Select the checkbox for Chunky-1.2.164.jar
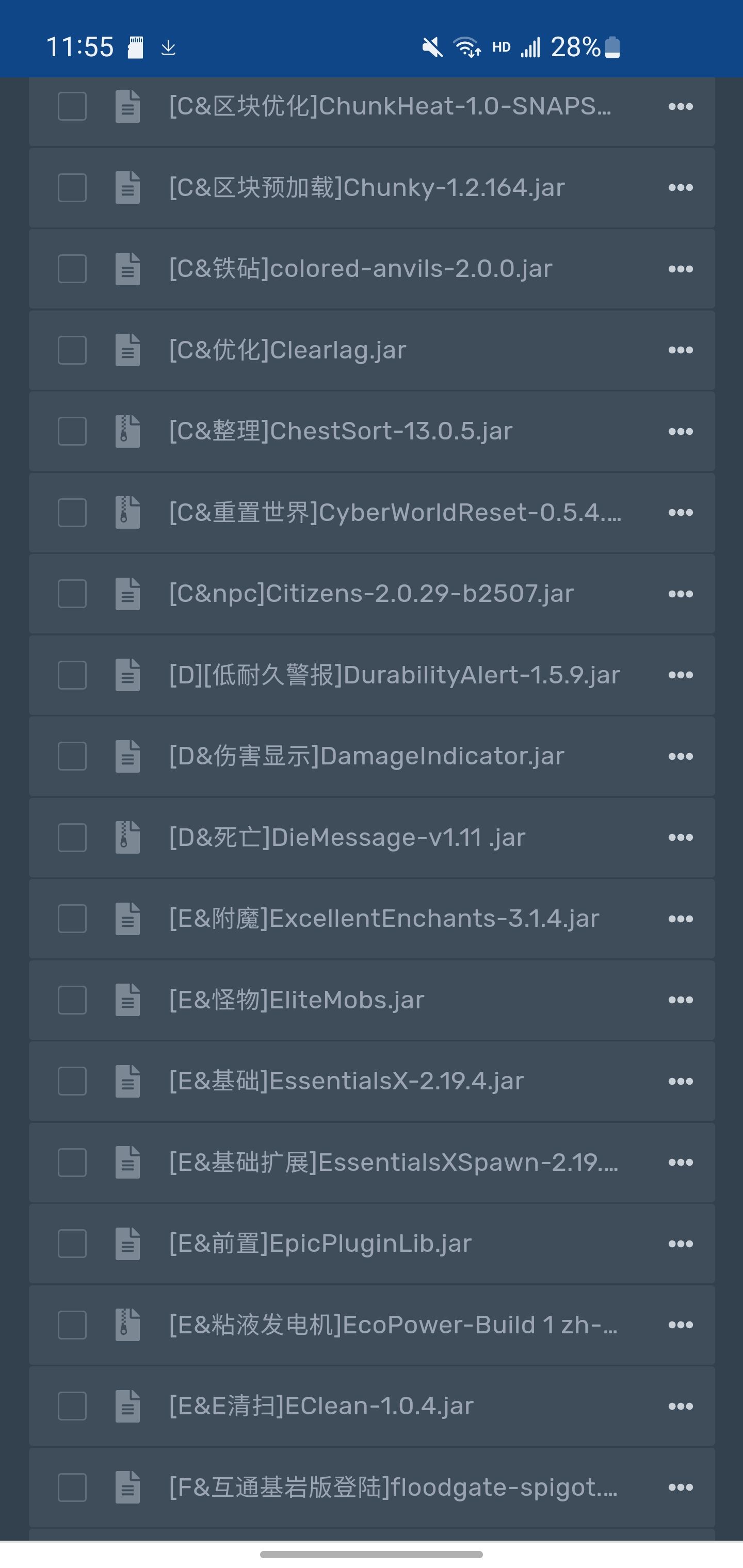Image resolution: width=743 pixels, height=1568 pixels. (x=72, y=187)
